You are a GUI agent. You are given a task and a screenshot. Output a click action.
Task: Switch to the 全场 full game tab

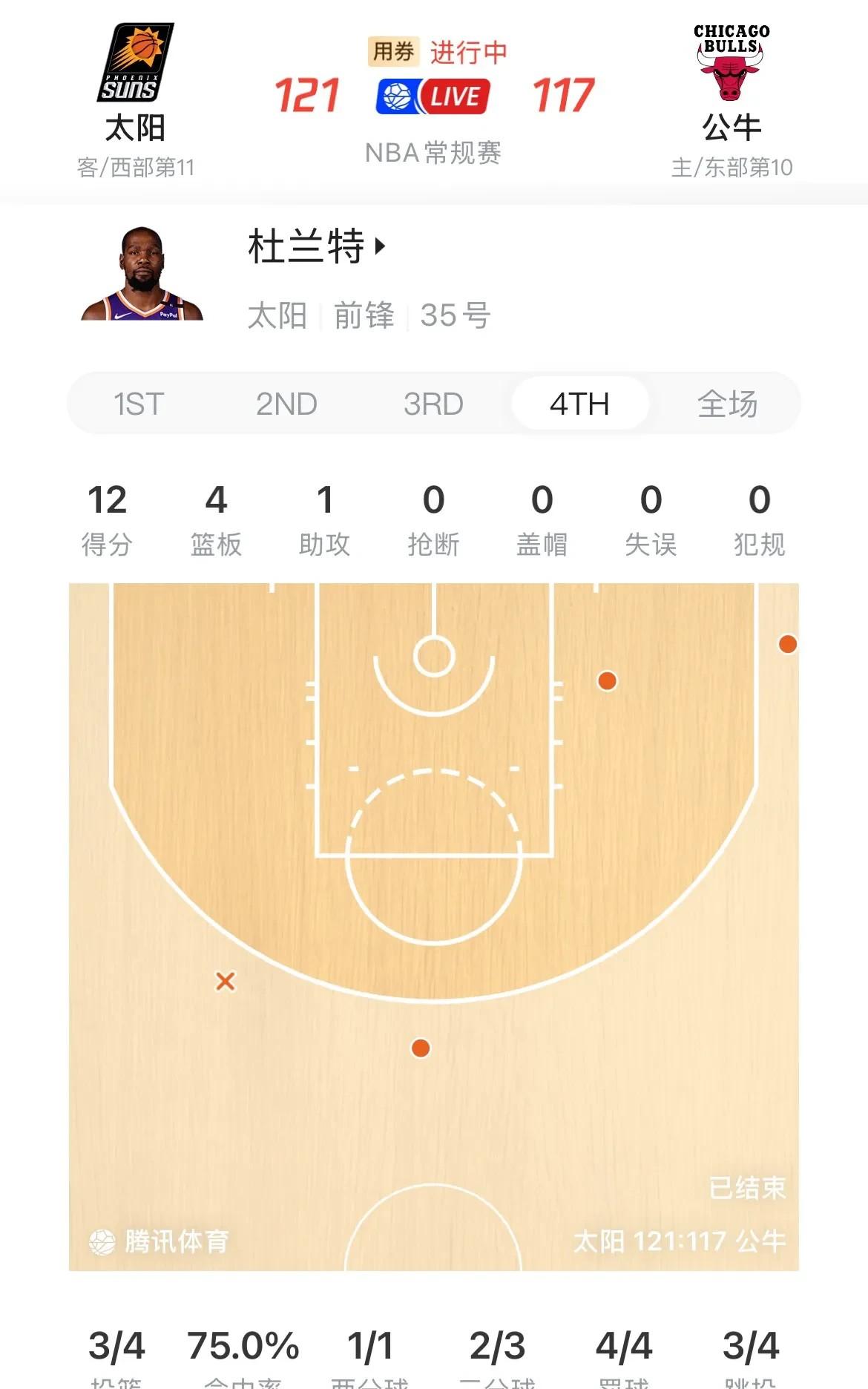(x=727, y=404)
